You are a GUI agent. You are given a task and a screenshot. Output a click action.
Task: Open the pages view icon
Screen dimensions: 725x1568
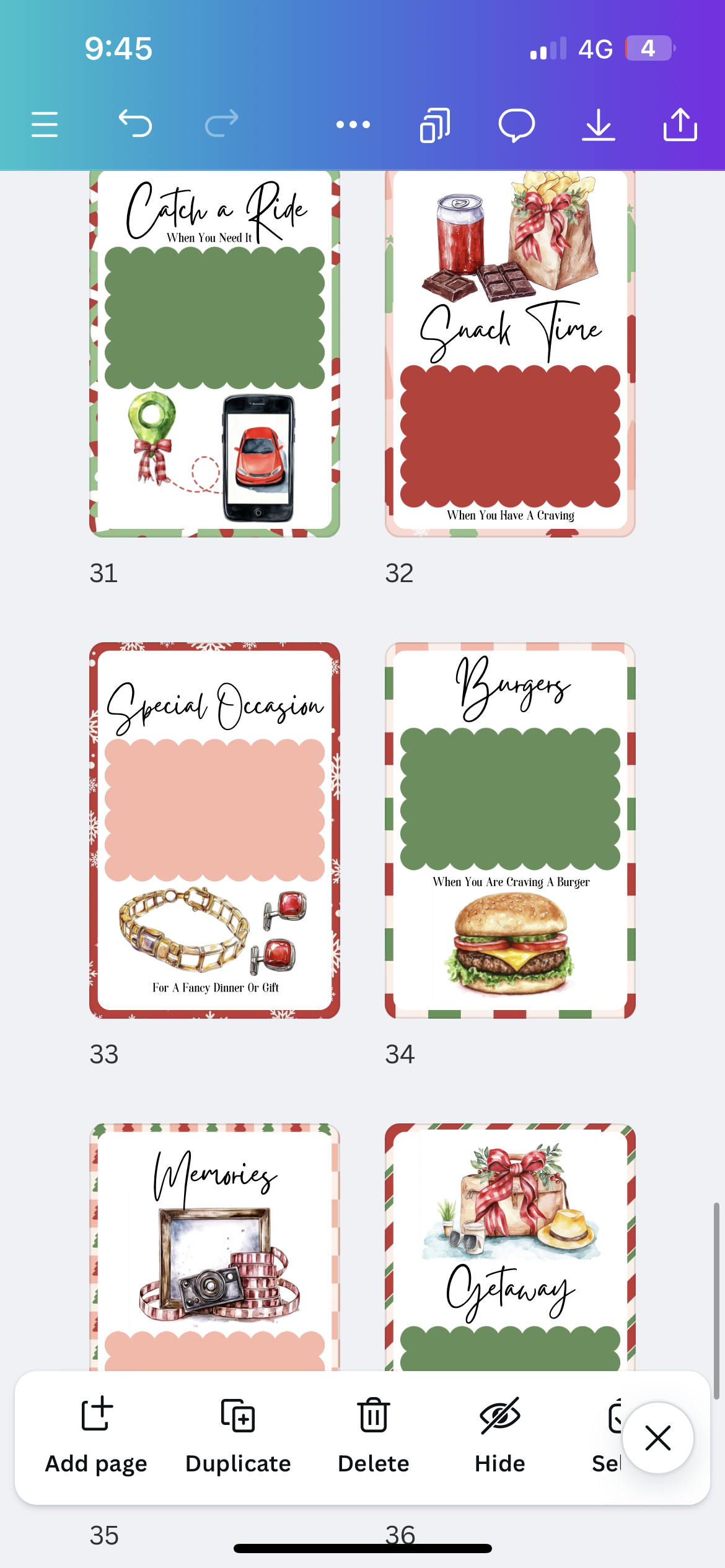[435, 124]
